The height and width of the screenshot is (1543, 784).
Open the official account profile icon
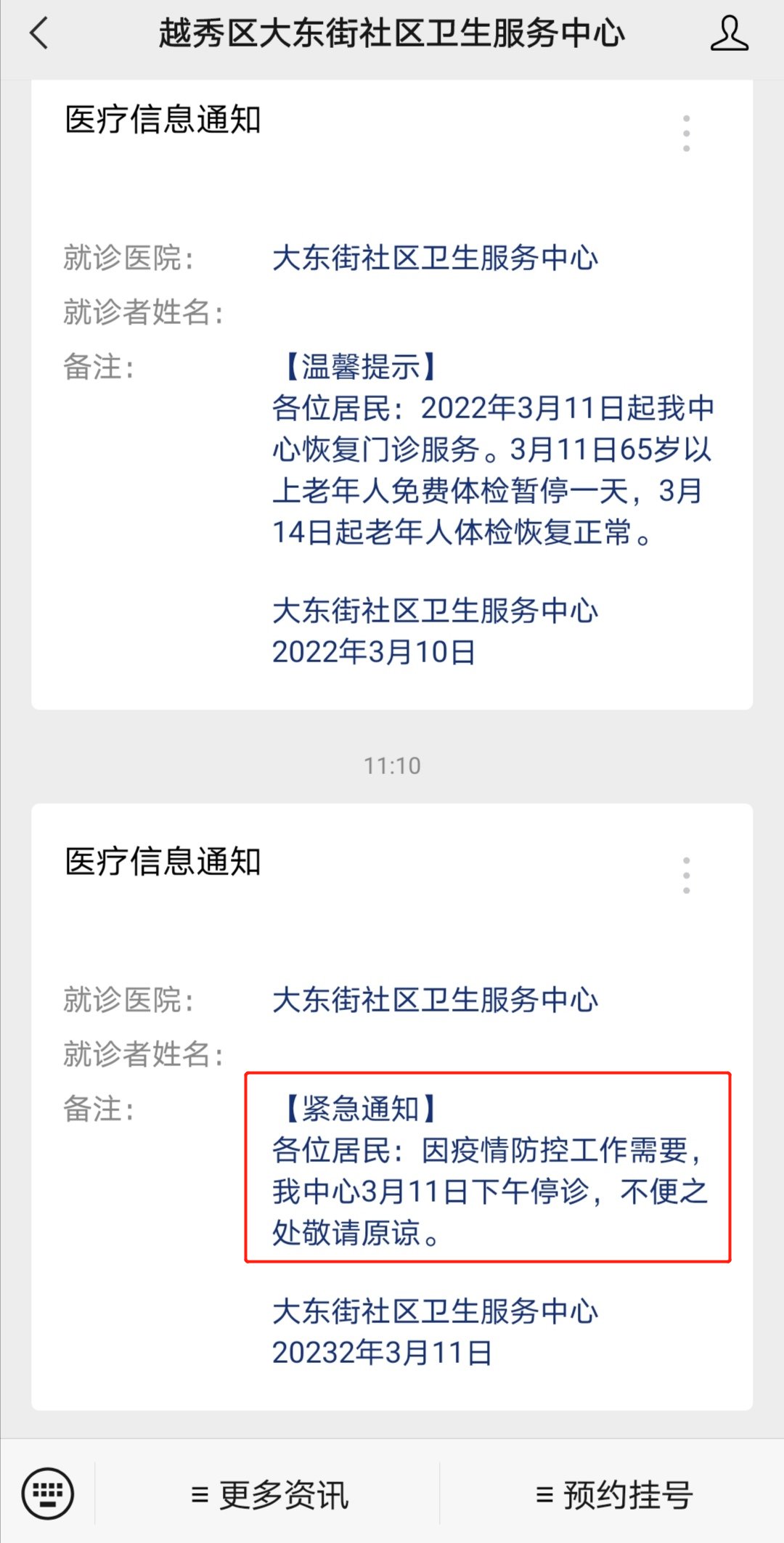[729, 33]
